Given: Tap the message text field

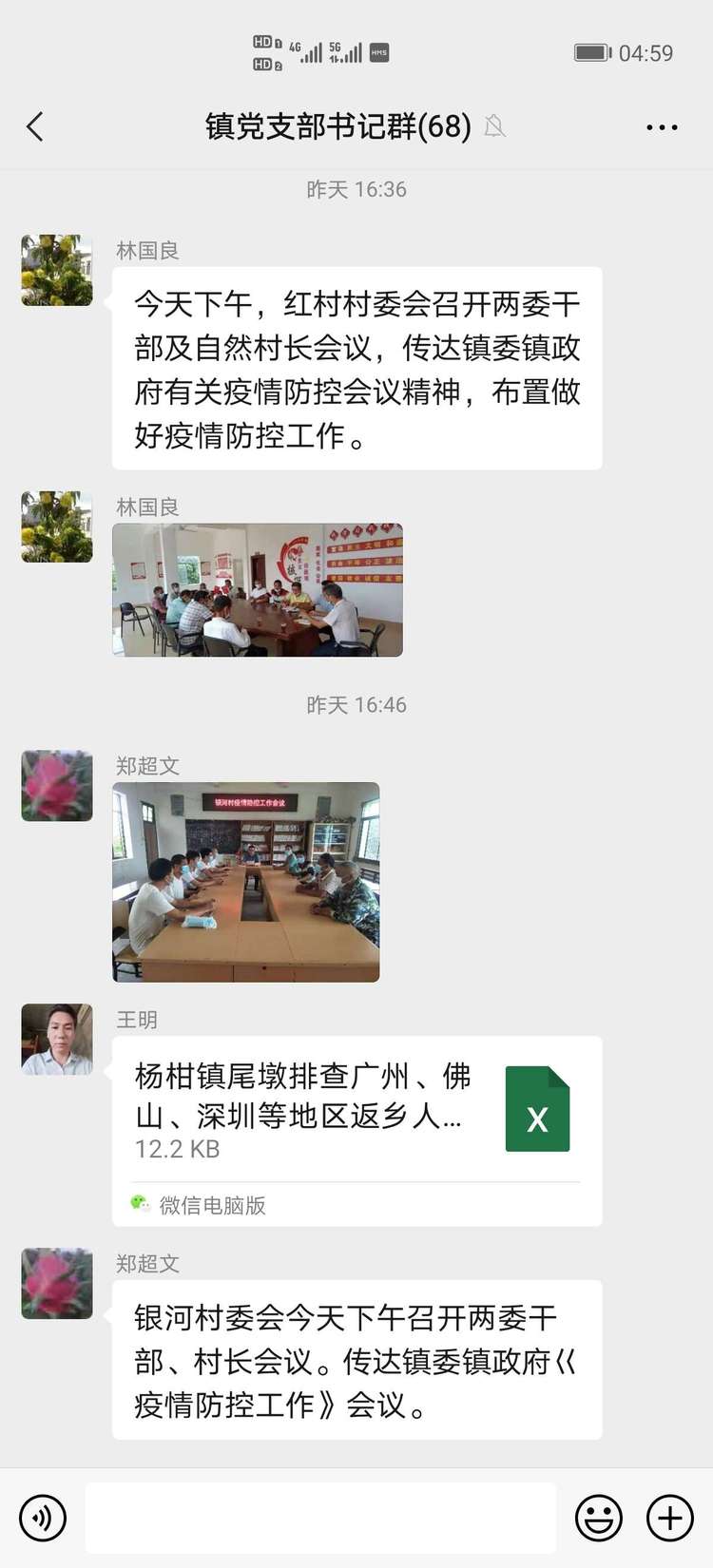Looking at the screenshot, I should point(320,1518).
